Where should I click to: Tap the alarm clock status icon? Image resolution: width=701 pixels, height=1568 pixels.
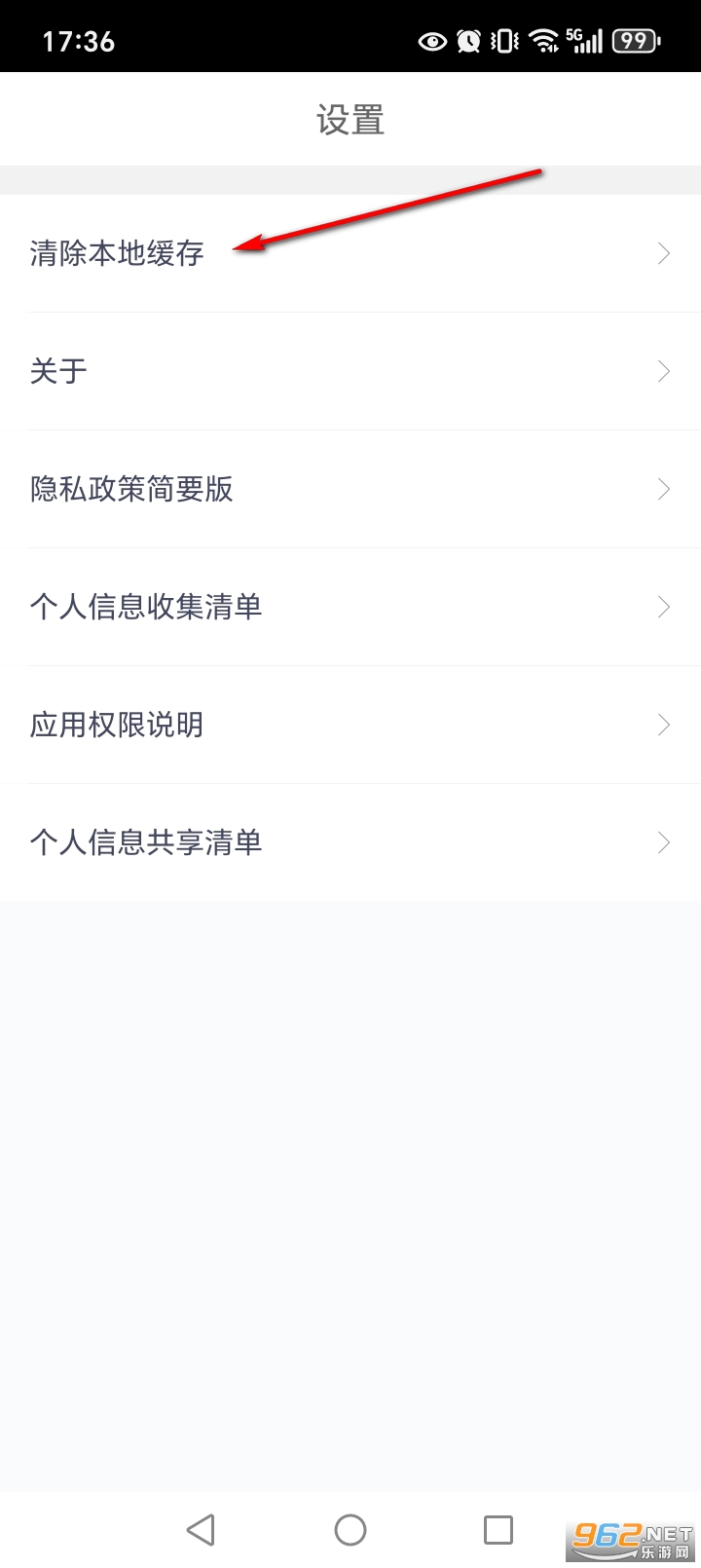click(x=468, y=41)
